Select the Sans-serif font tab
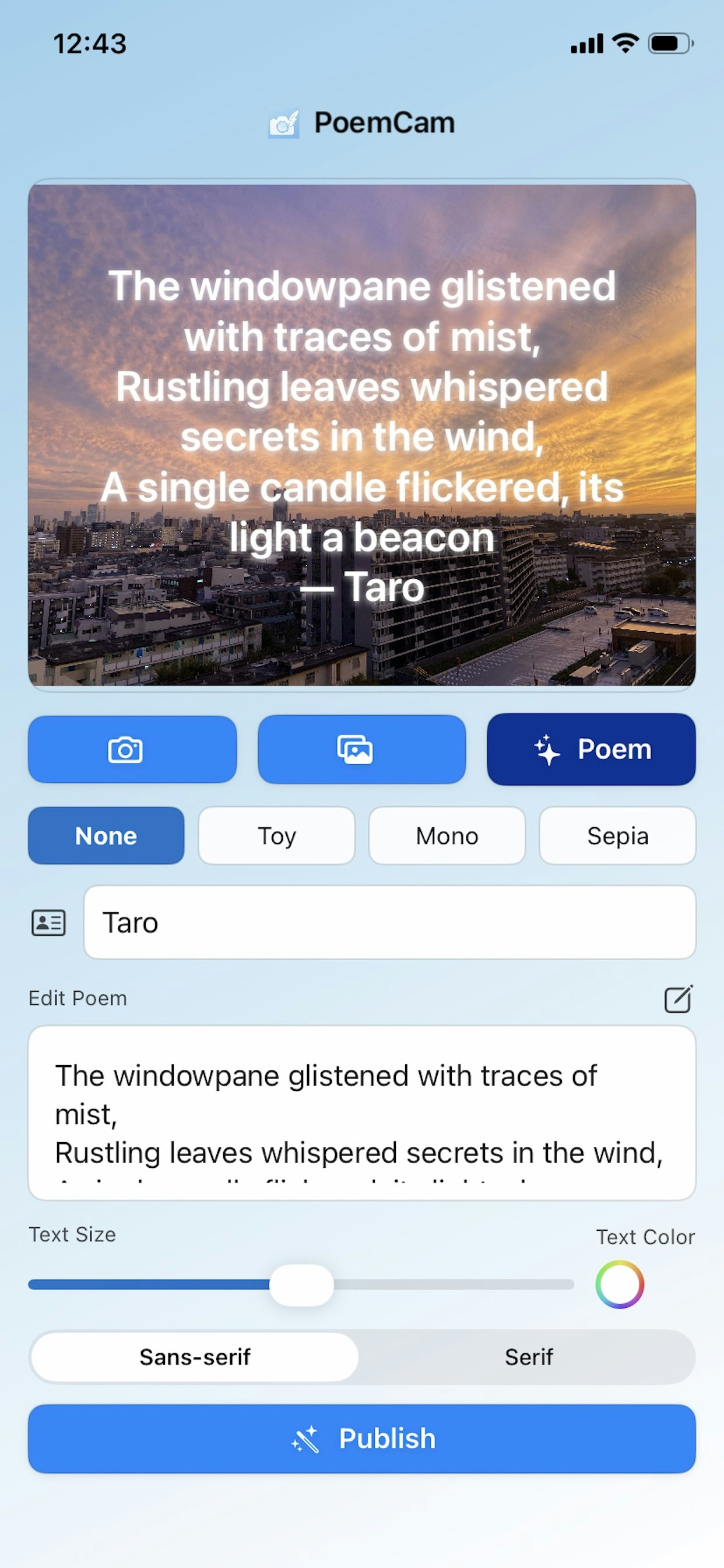The image size is (724, 1568). [x=195, y=1356]
